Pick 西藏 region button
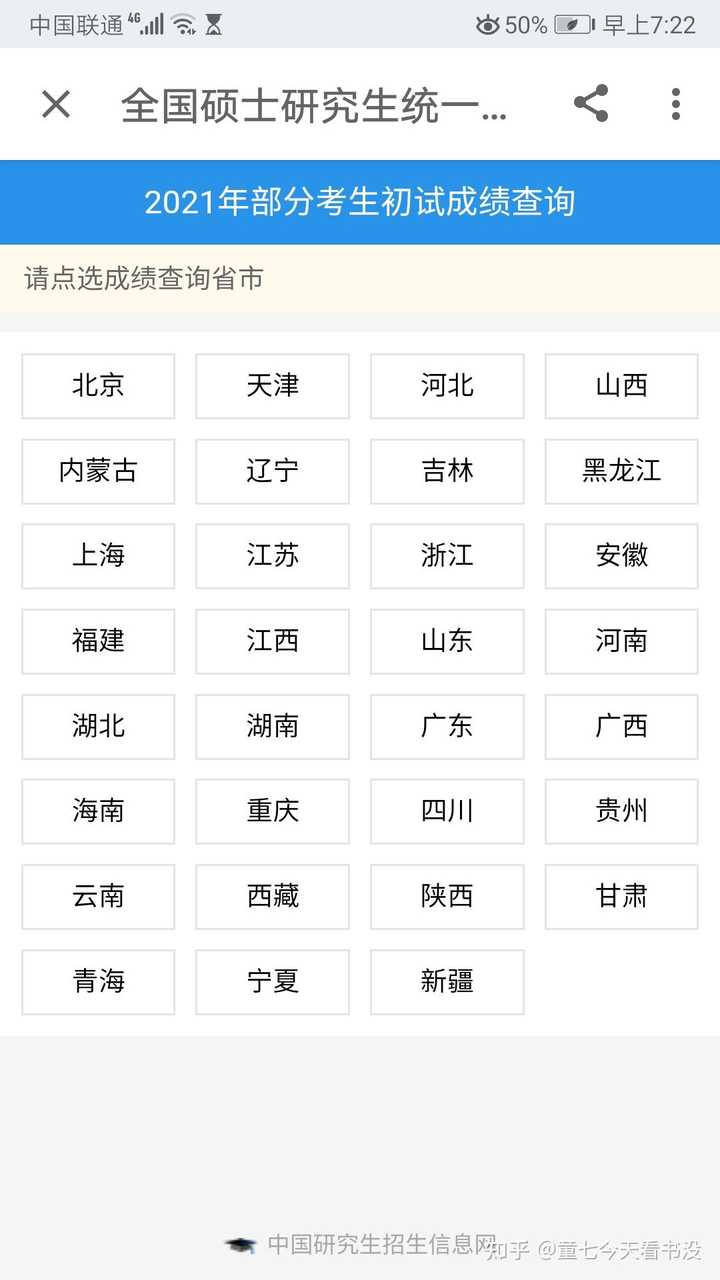Screen dimensions: 720x1280 coord(273,897)
